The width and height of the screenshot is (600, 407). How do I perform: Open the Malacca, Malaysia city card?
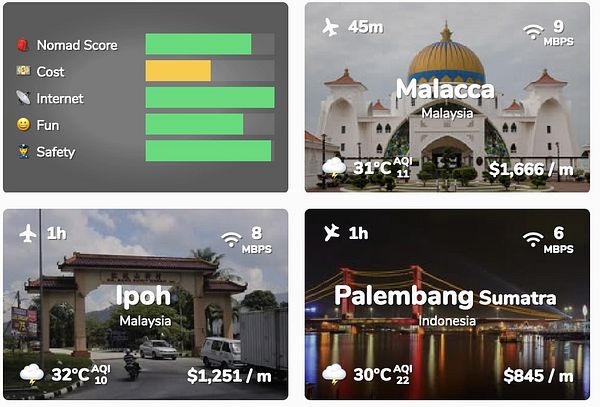pyautogui.click(x=446, y=96)
